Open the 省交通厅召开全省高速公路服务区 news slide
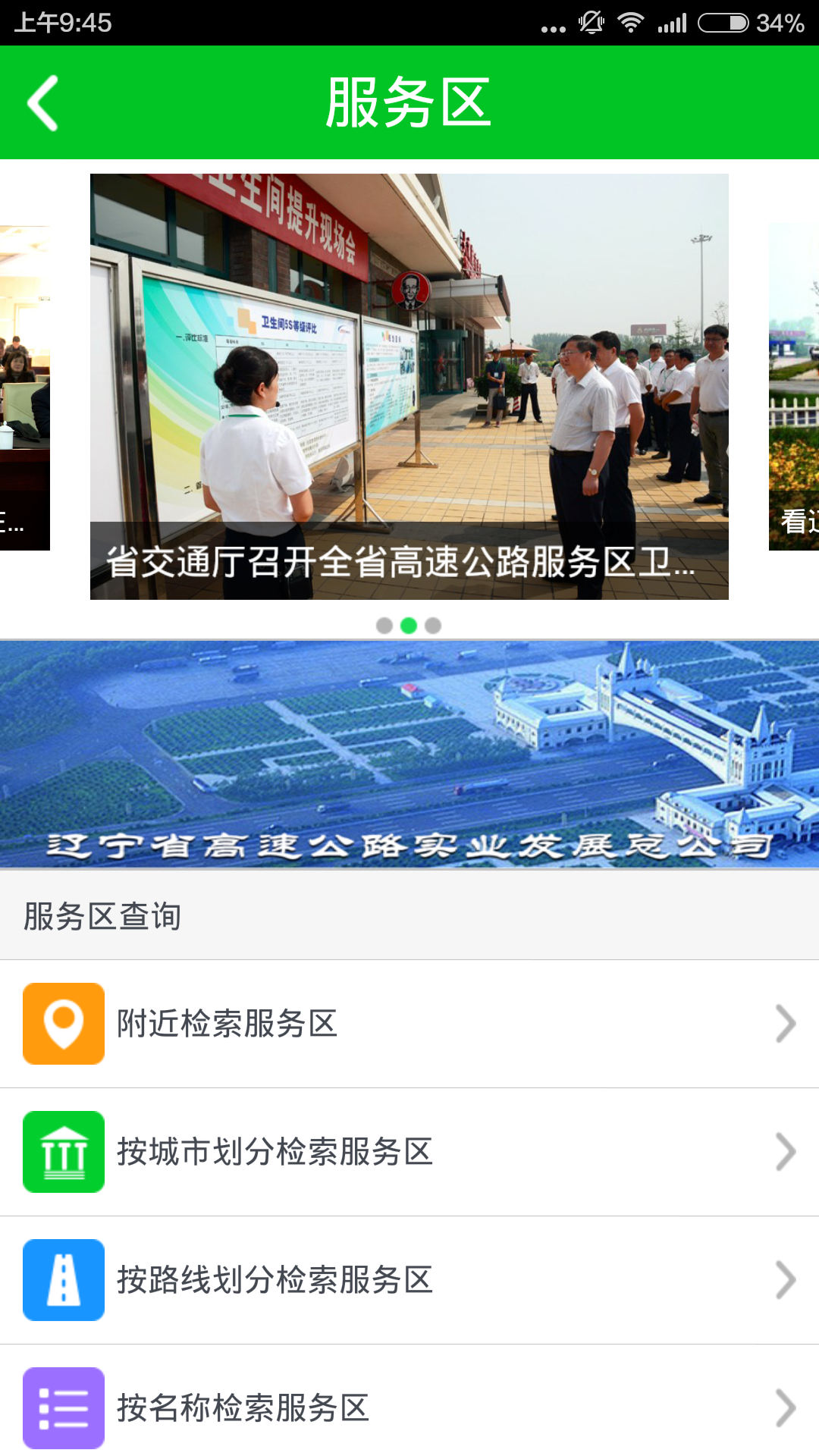Viewport: 819px width, 1456px height. point(409,387)
